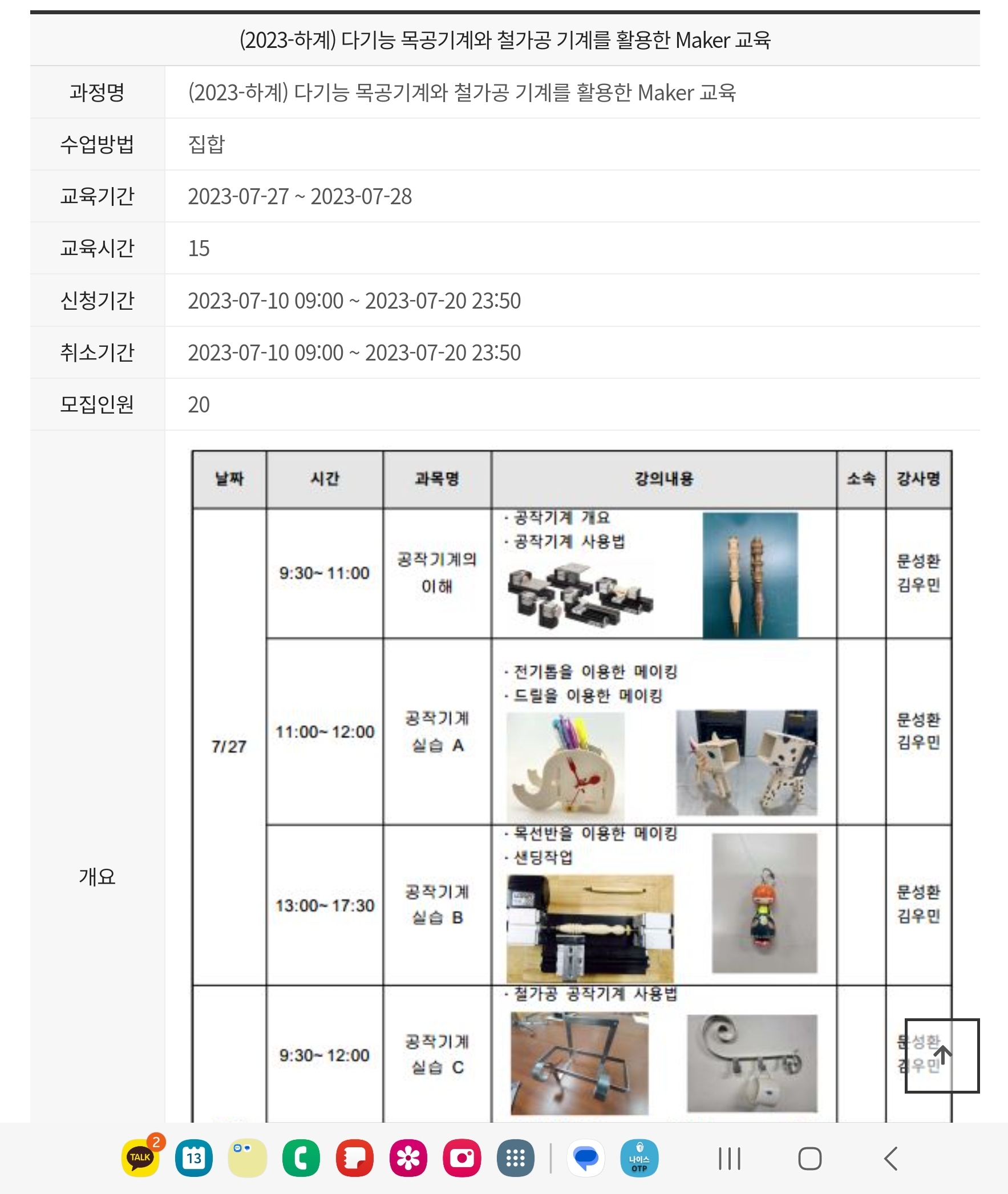Go to the home screen
The width and height of the screenshot is (1008, 1194).
tap(809, 1159)
